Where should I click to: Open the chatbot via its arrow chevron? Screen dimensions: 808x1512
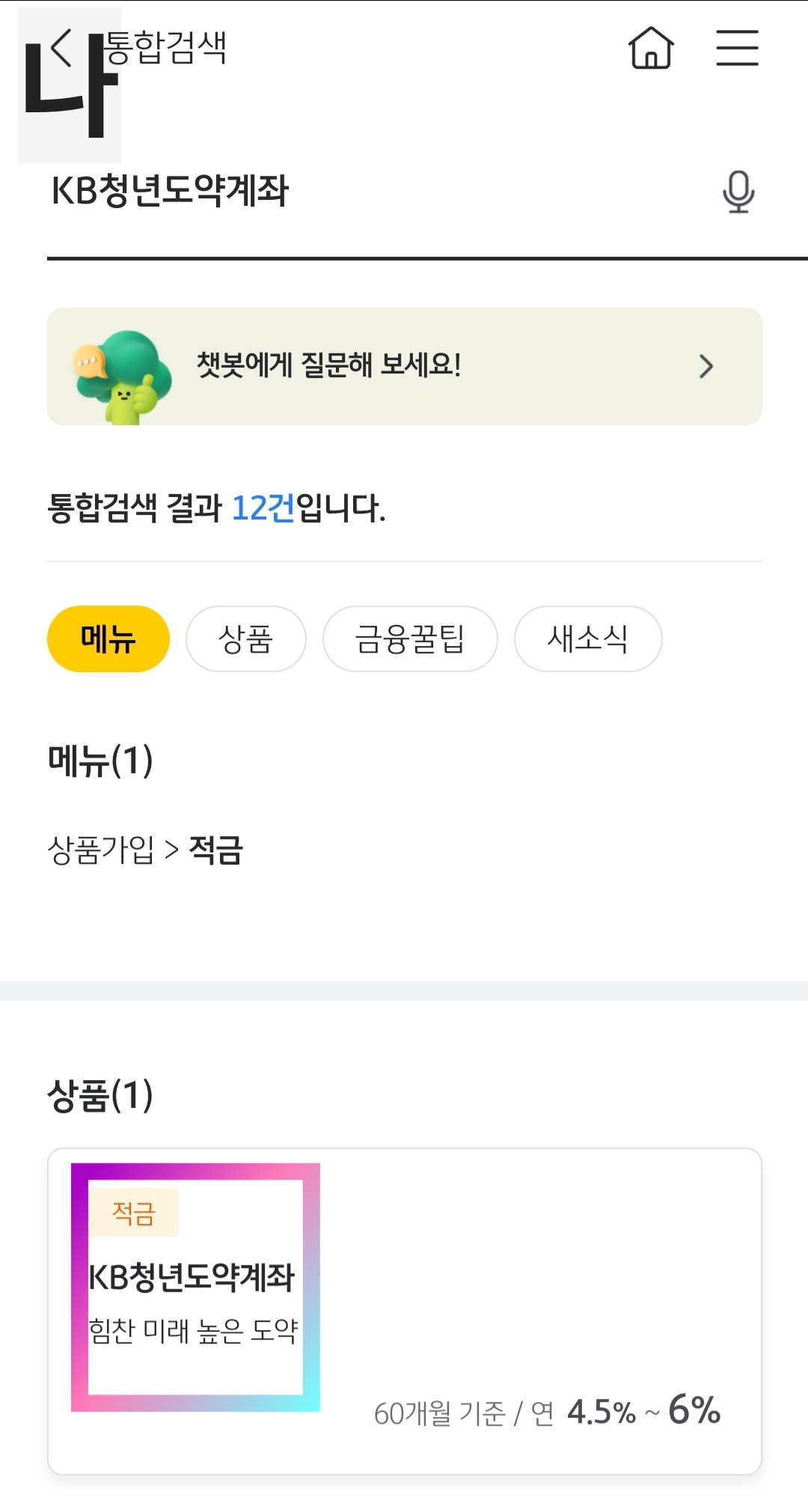click(706, 366)
